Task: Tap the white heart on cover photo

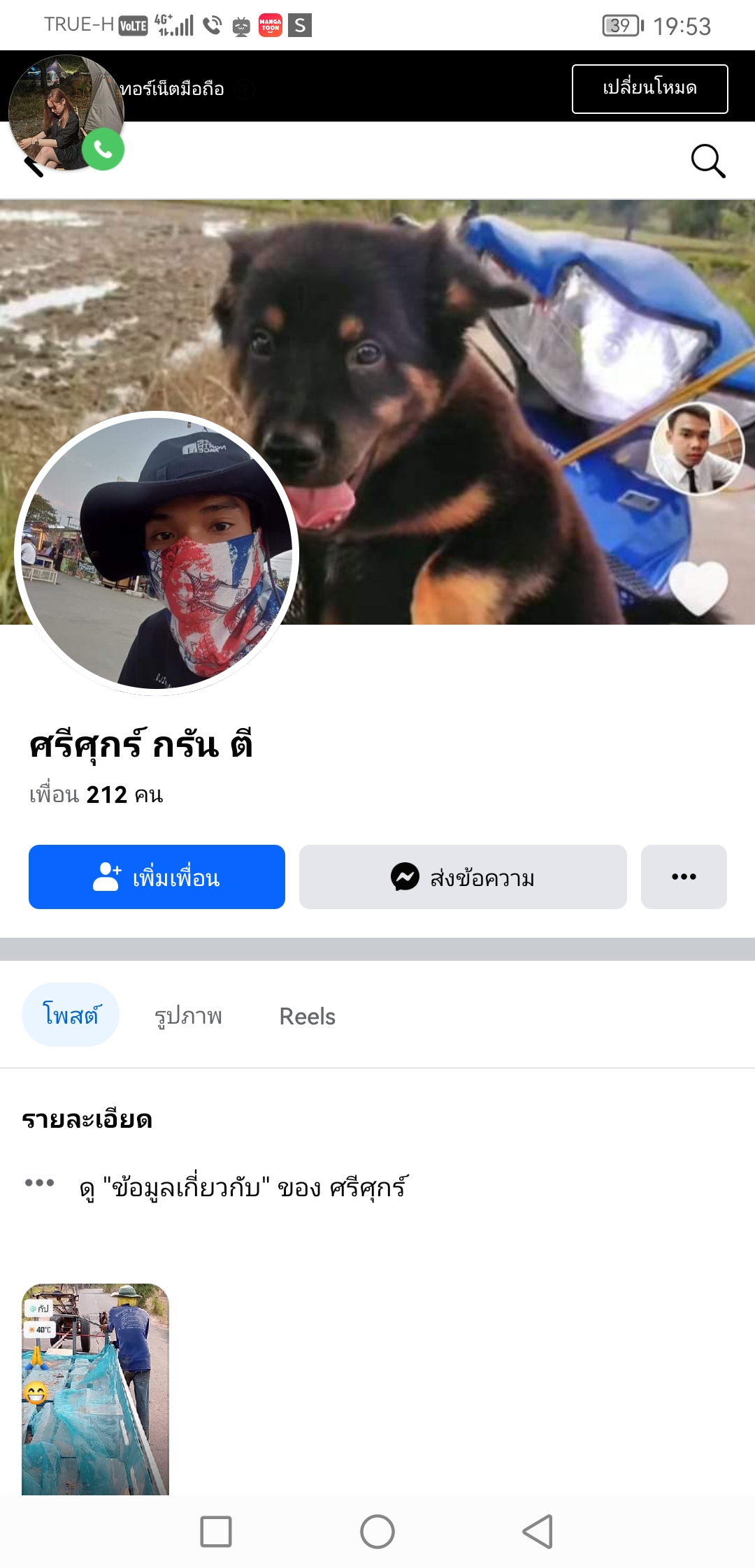Action: point(698,587)
